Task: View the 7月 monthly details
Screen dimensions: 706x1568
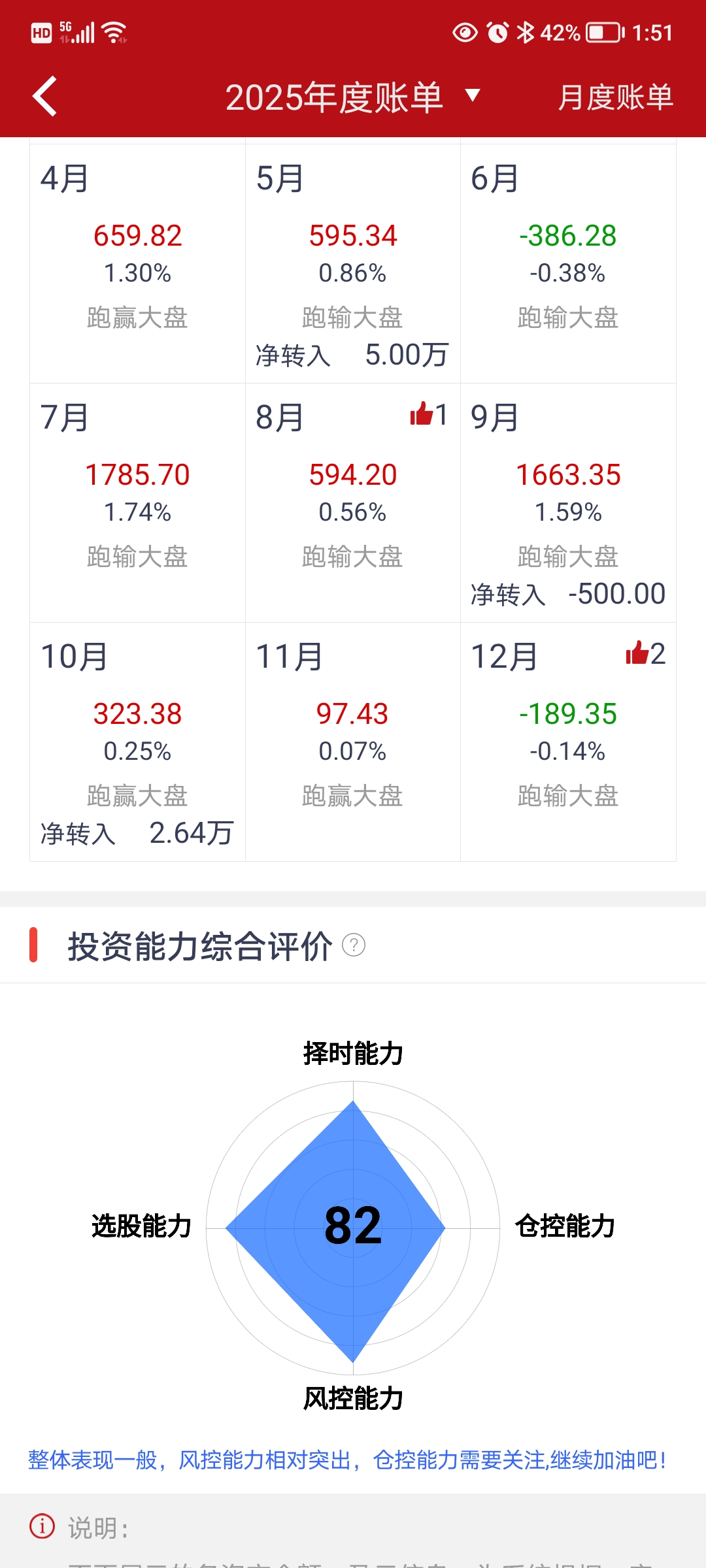Action: (137, 502)
